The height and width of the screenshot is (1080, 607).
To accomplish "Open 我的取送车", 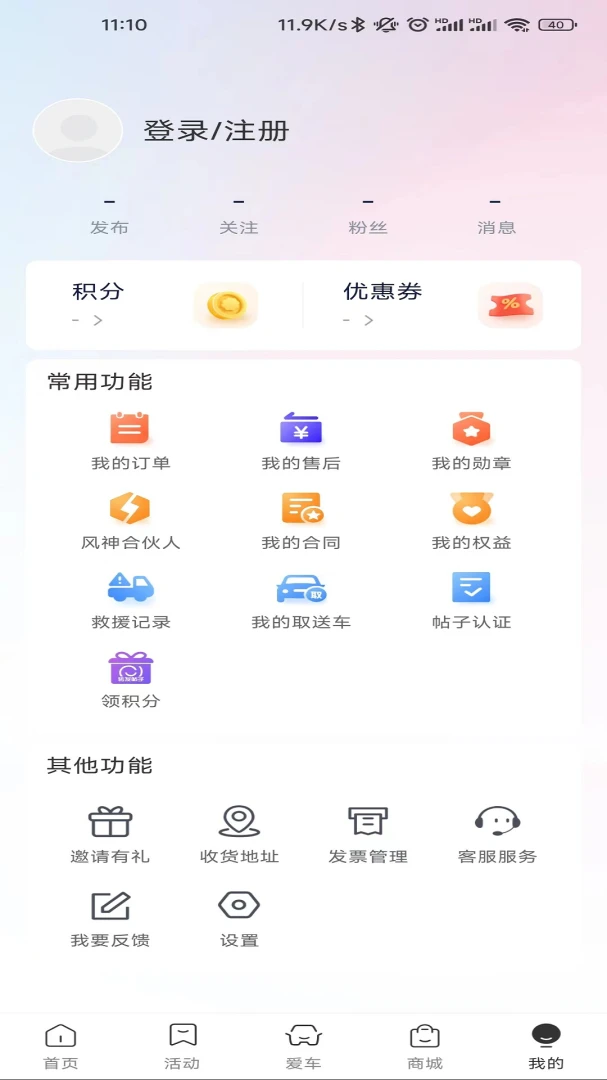I will pyautogui.click(x=301, y=600).
